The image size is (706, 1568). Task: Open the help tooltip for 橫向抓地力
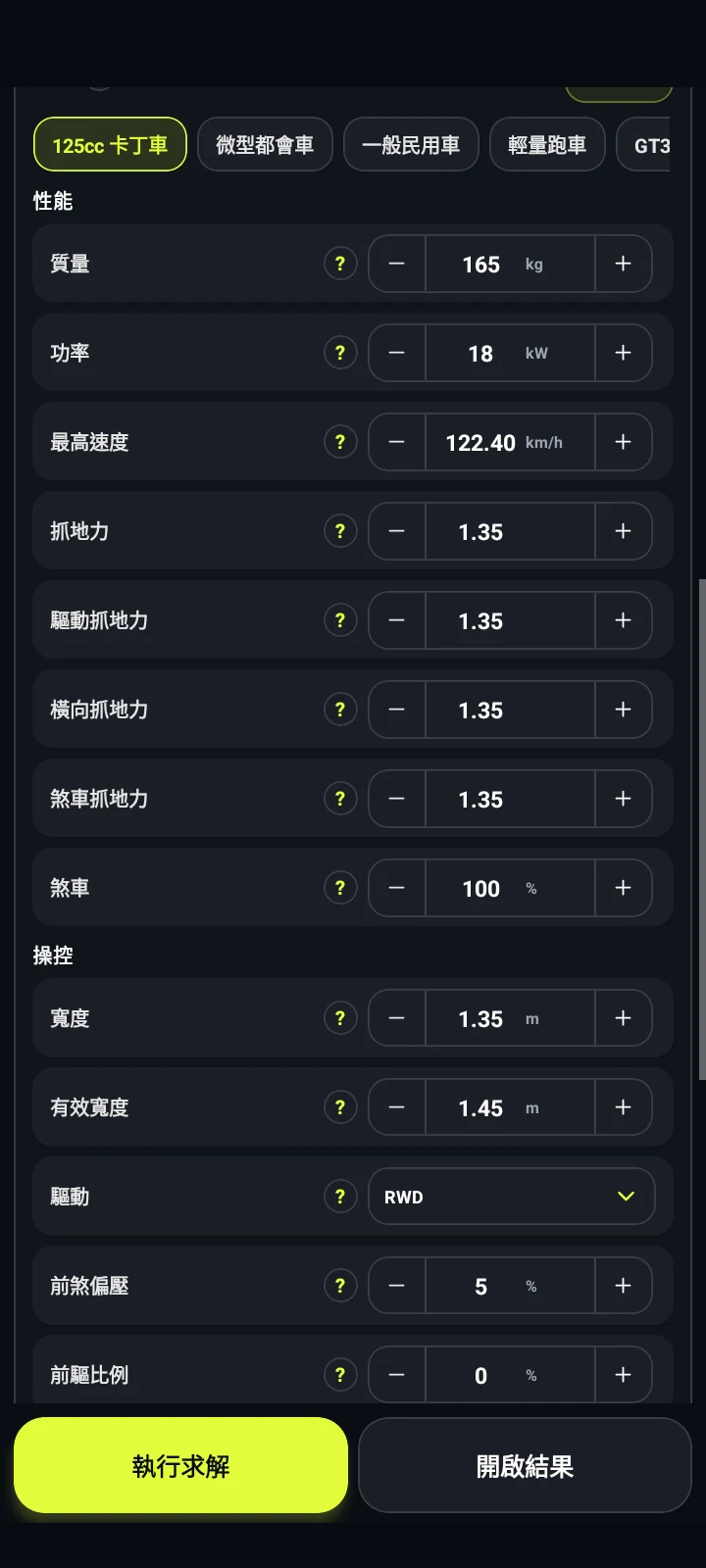[340, 710]
